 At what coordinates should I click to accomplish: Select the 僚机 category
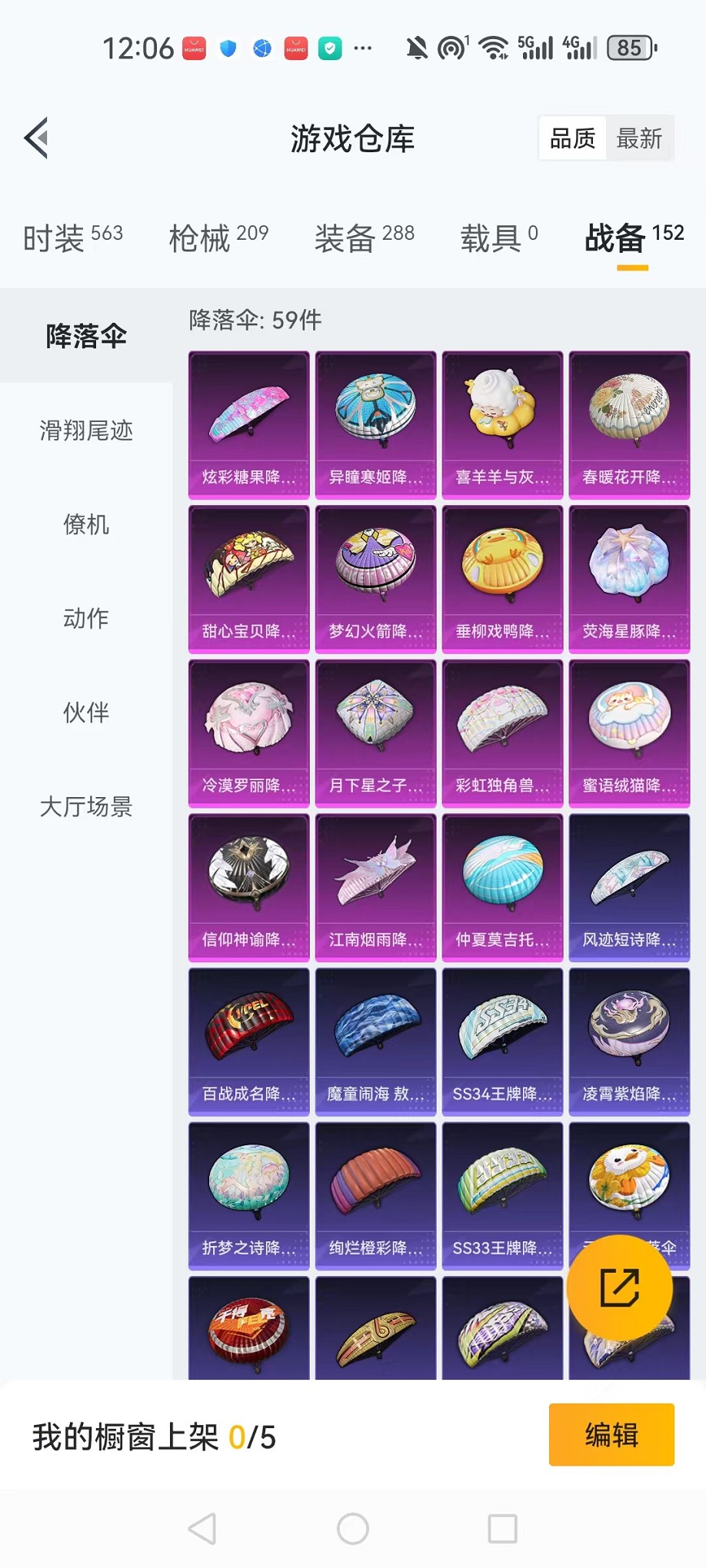(86, 525)
